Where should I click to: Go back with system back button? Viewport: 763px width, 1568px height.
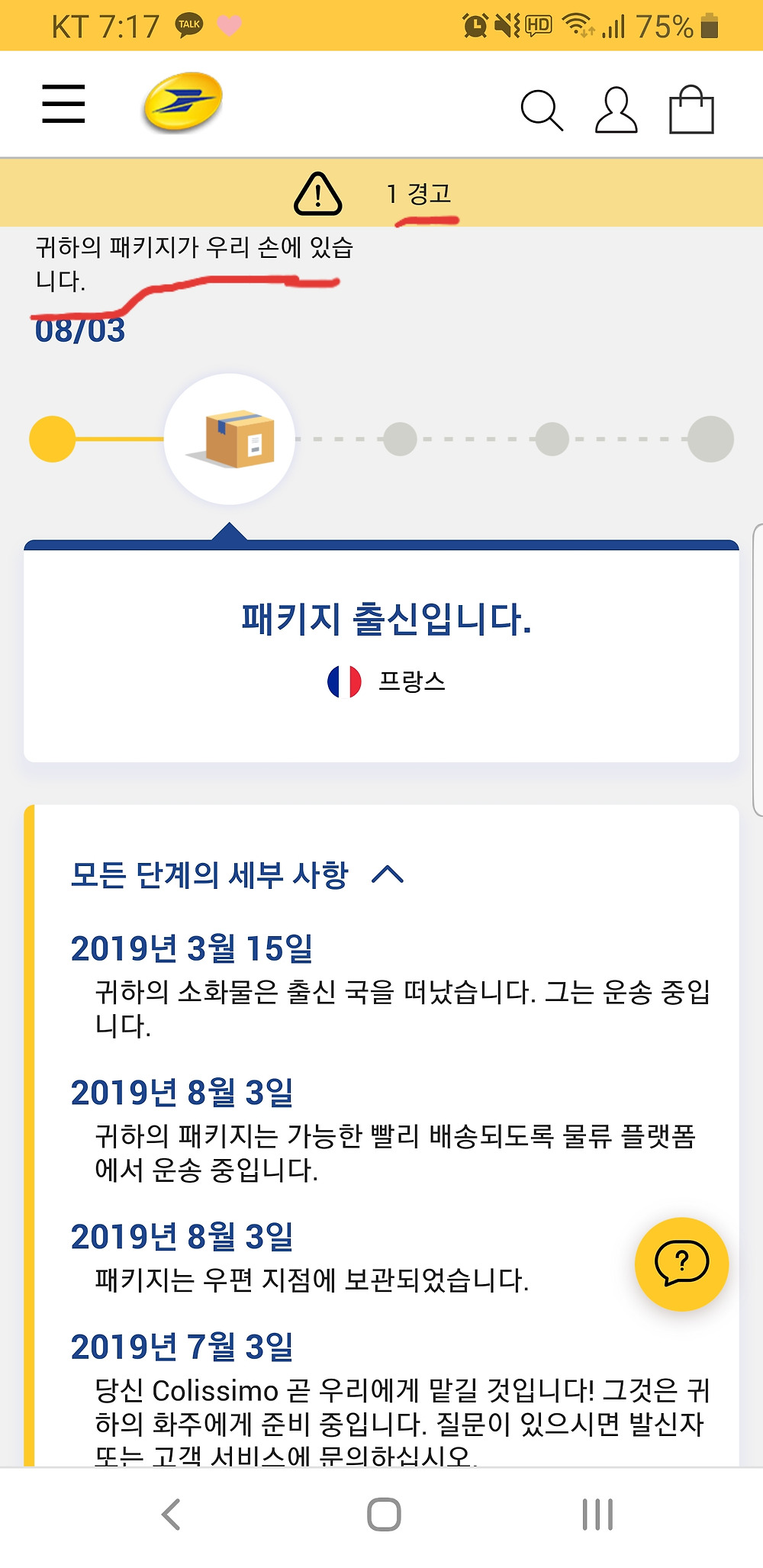tap(172, 1514)
